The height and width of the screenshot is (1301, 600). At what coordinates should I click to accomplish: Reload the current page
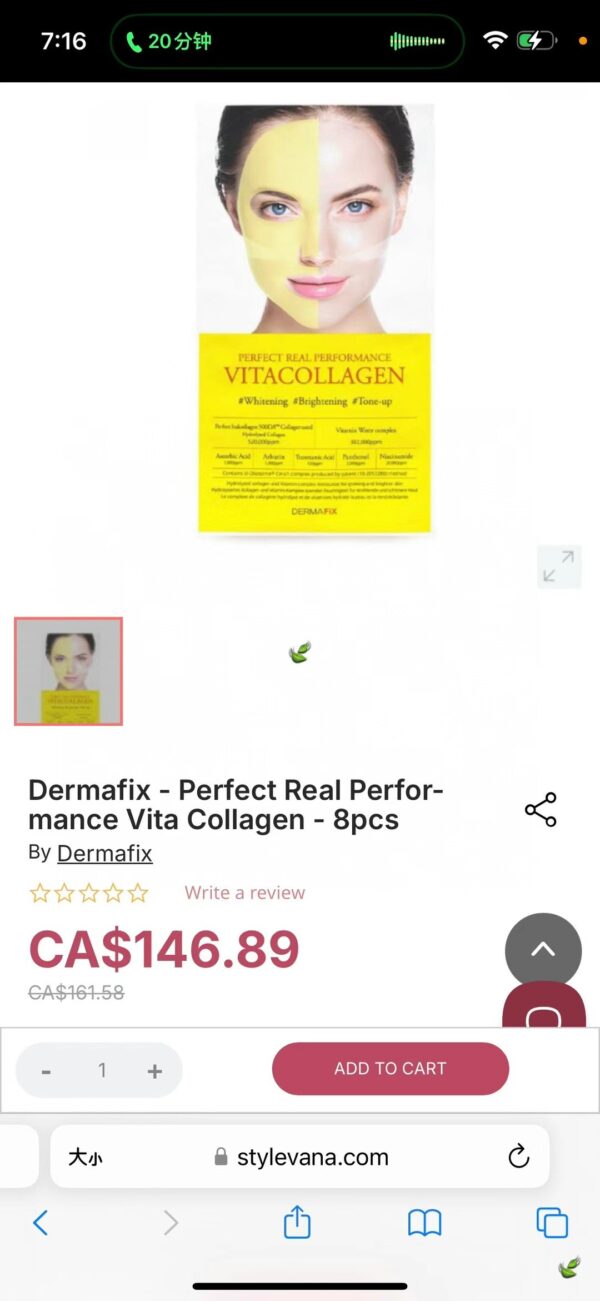coord(518,1157)
